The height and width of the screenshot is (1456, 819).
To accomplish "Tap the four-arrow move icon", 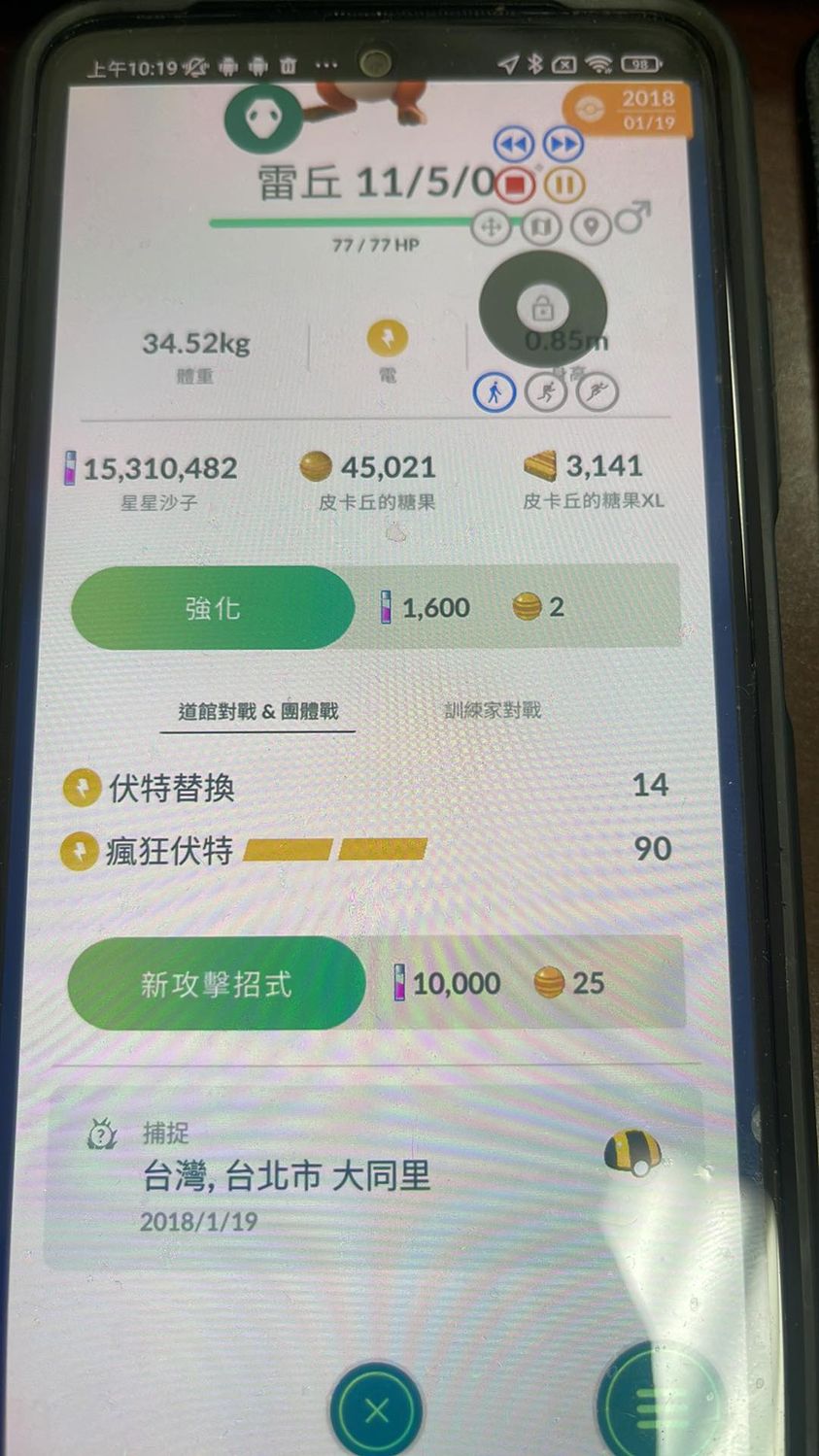I will click(491, 227).
